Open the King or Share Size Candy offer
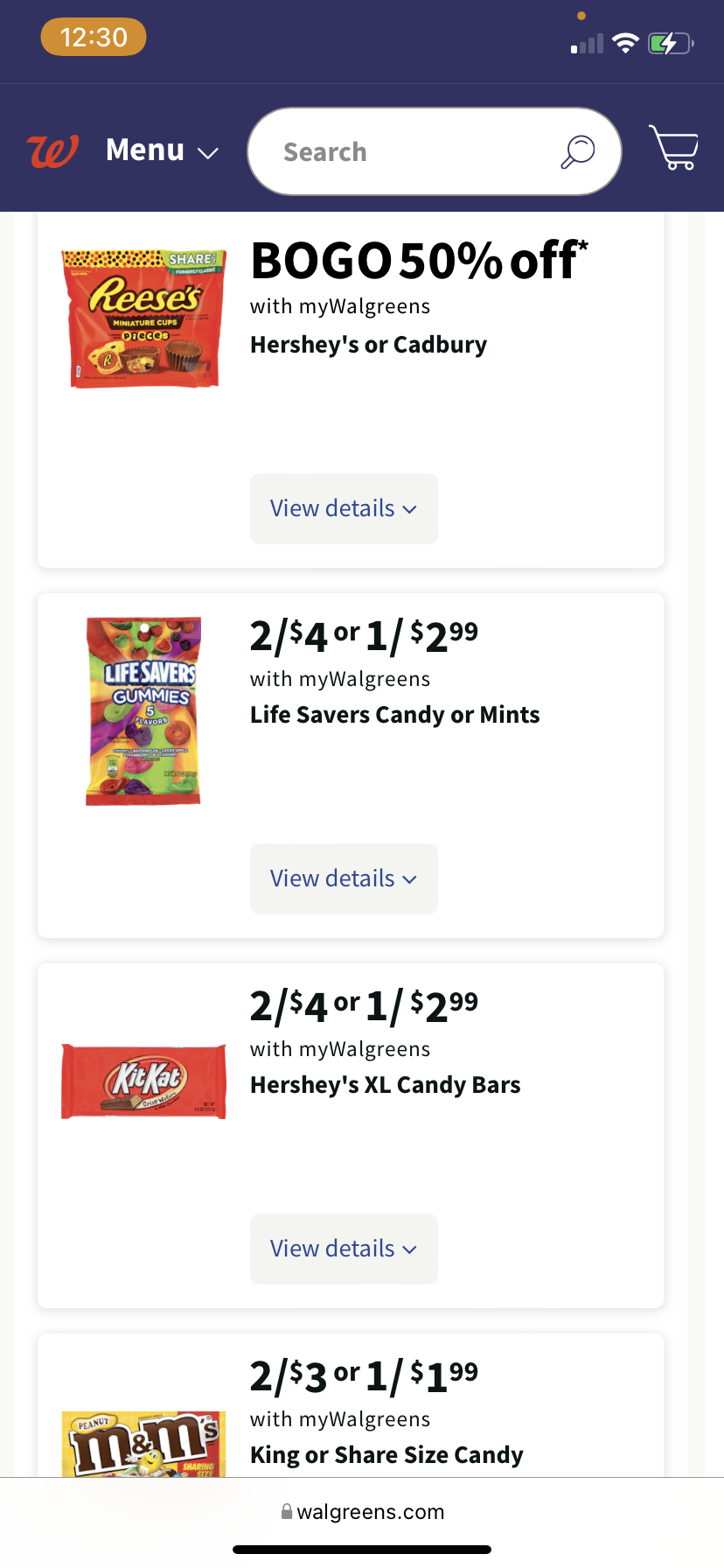This screenshot has height=1568, width=724. coord(386,1454)
